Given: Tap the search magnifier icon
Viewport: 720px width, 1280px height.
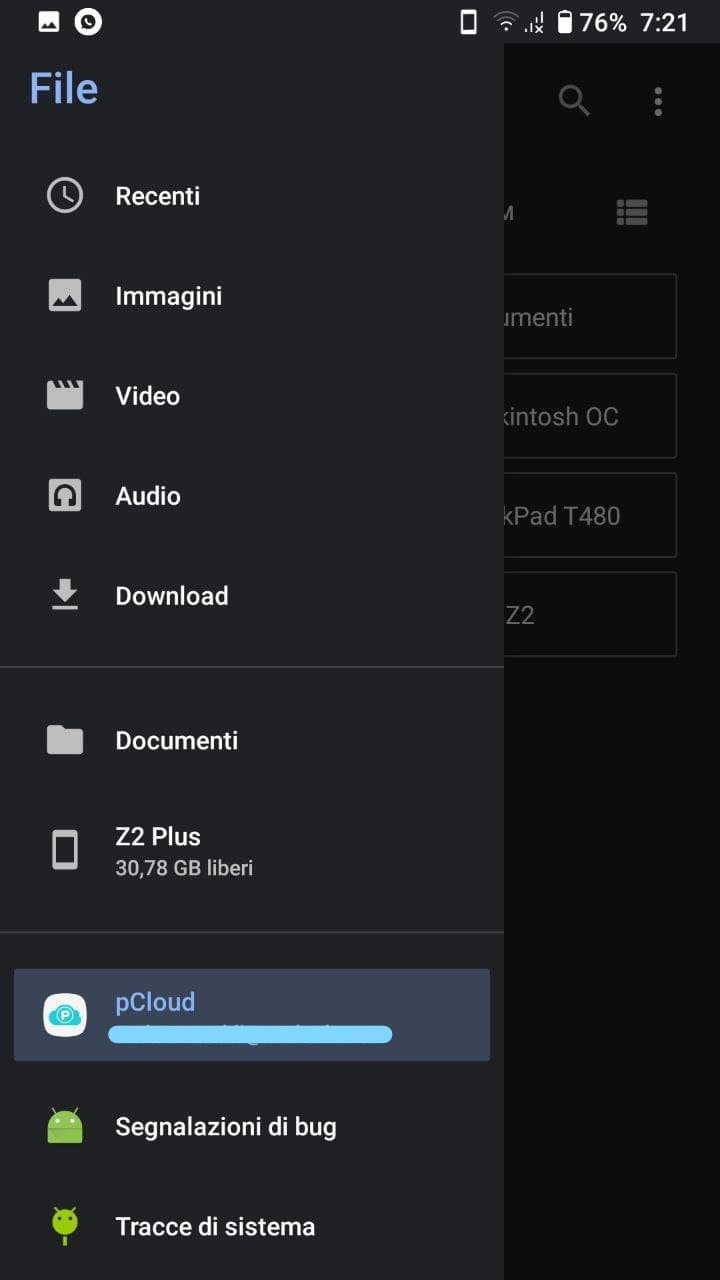Looking at the screenshot, I should 574,100.
